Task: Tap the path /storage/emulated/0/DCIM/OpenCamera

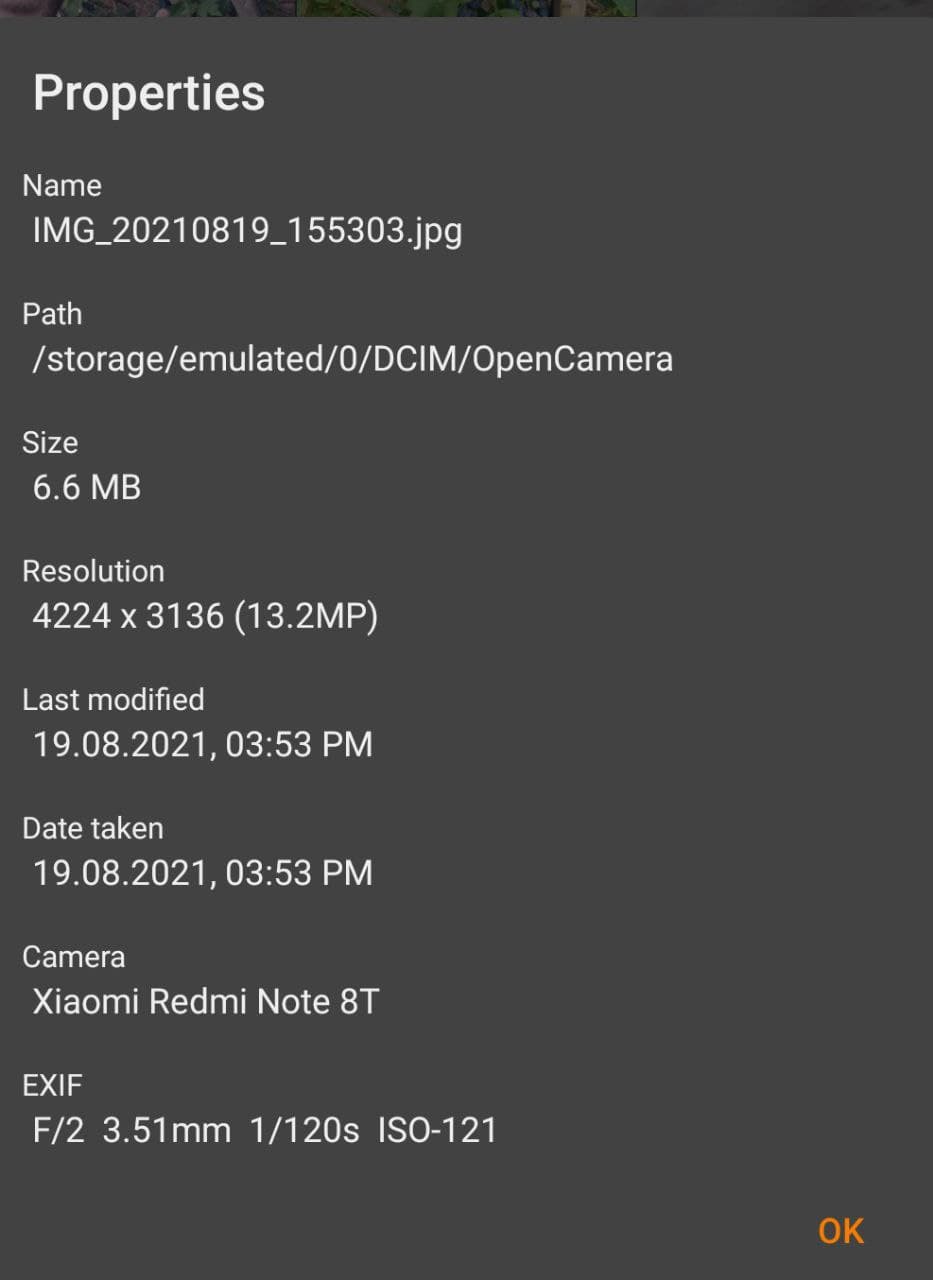Action: click(x=354, y=358)
